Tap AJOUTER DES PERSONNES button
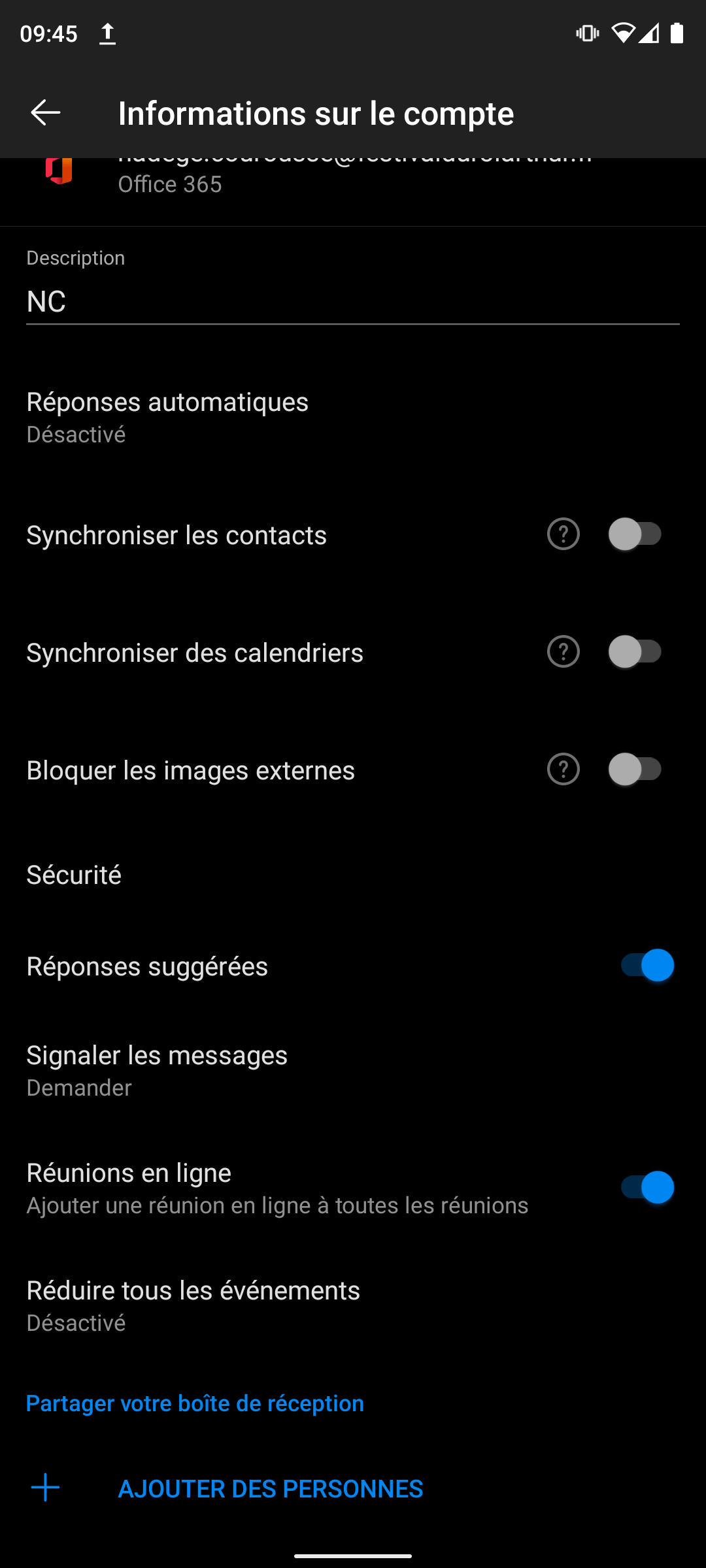The width and height of the screenshot is (706, 1568). tap(270, 1488)
